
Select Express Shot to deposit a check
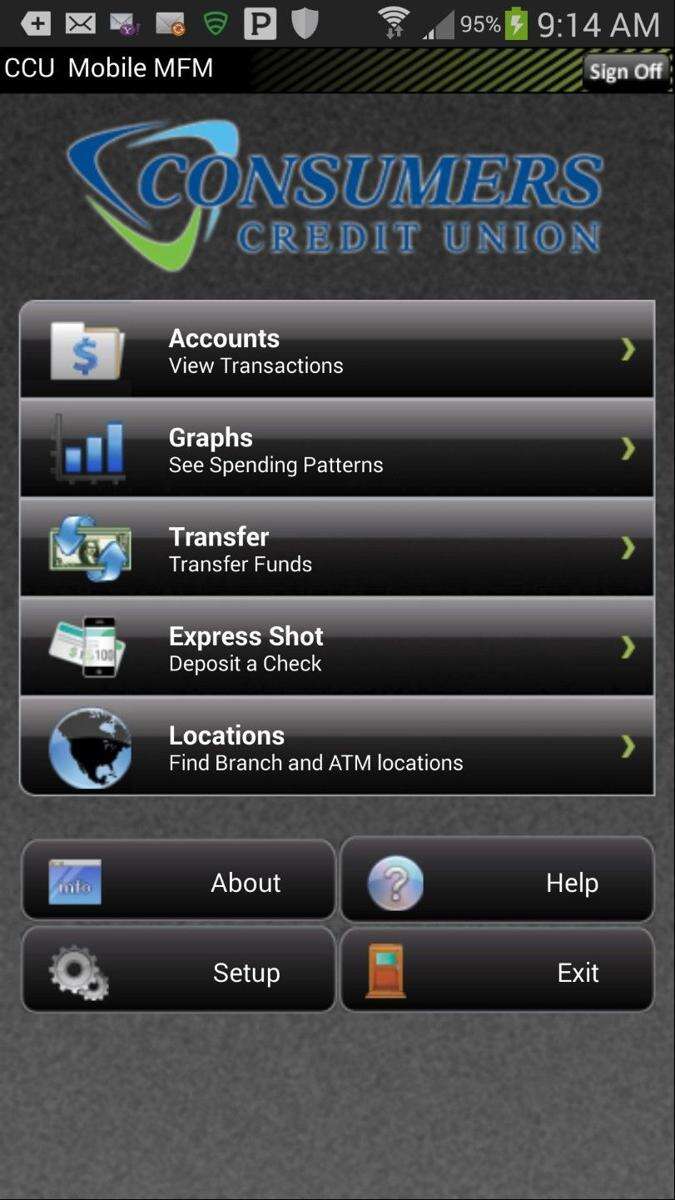337,647
